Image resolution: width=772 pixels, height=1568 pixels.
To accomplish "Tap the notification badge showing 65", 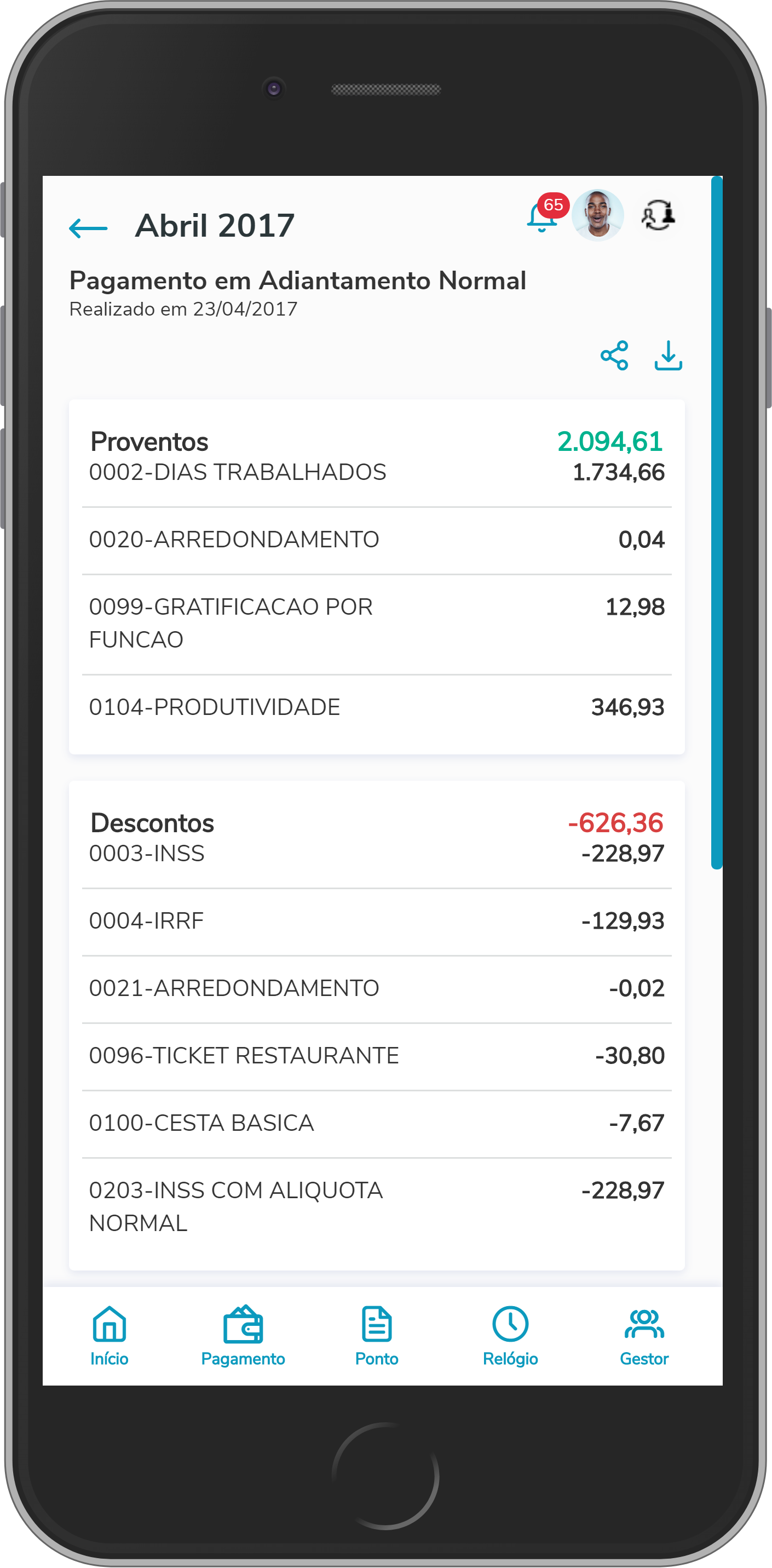I will click(x=552, y=205).
